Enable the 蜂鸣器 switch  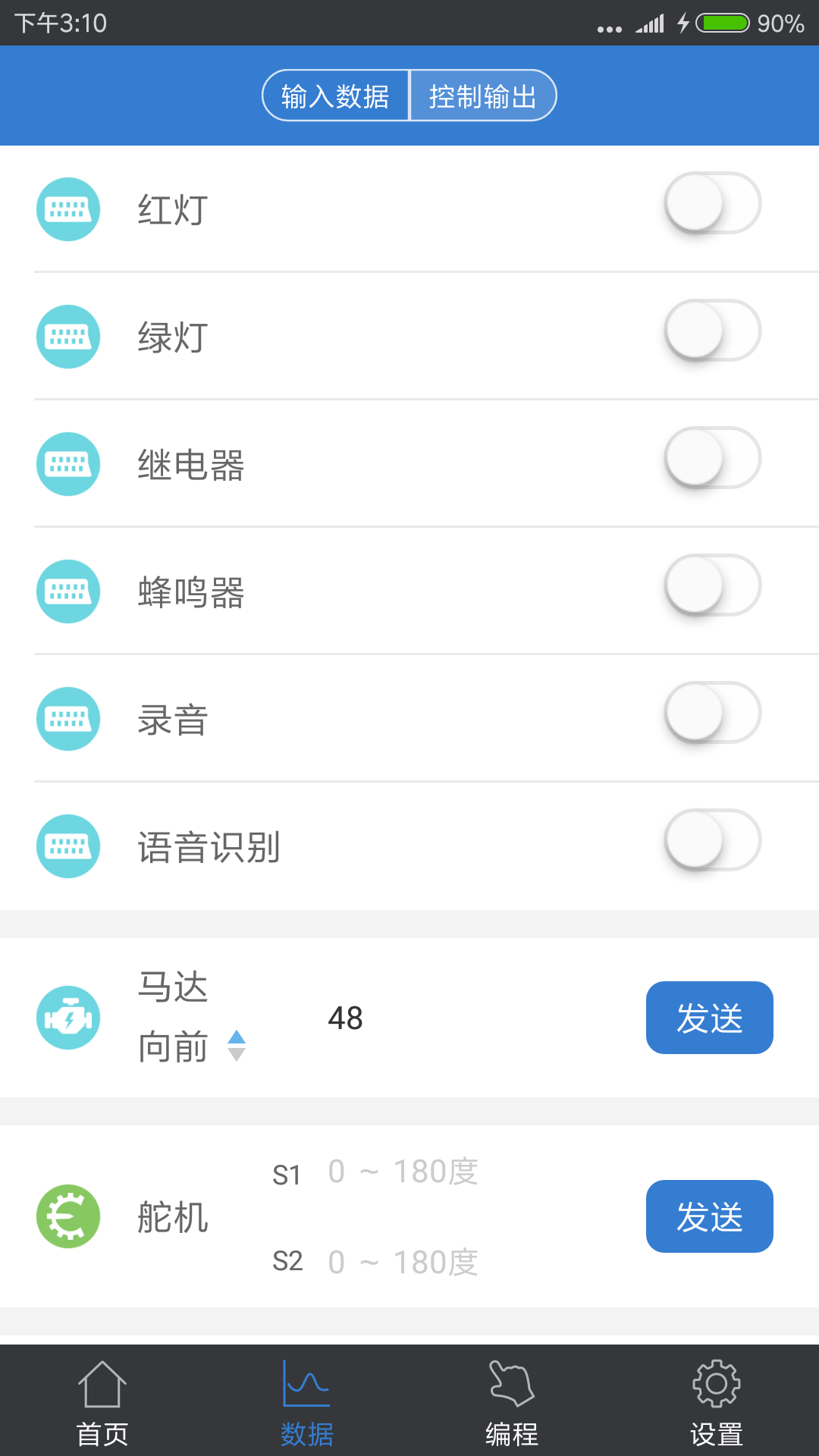(711, 585)
